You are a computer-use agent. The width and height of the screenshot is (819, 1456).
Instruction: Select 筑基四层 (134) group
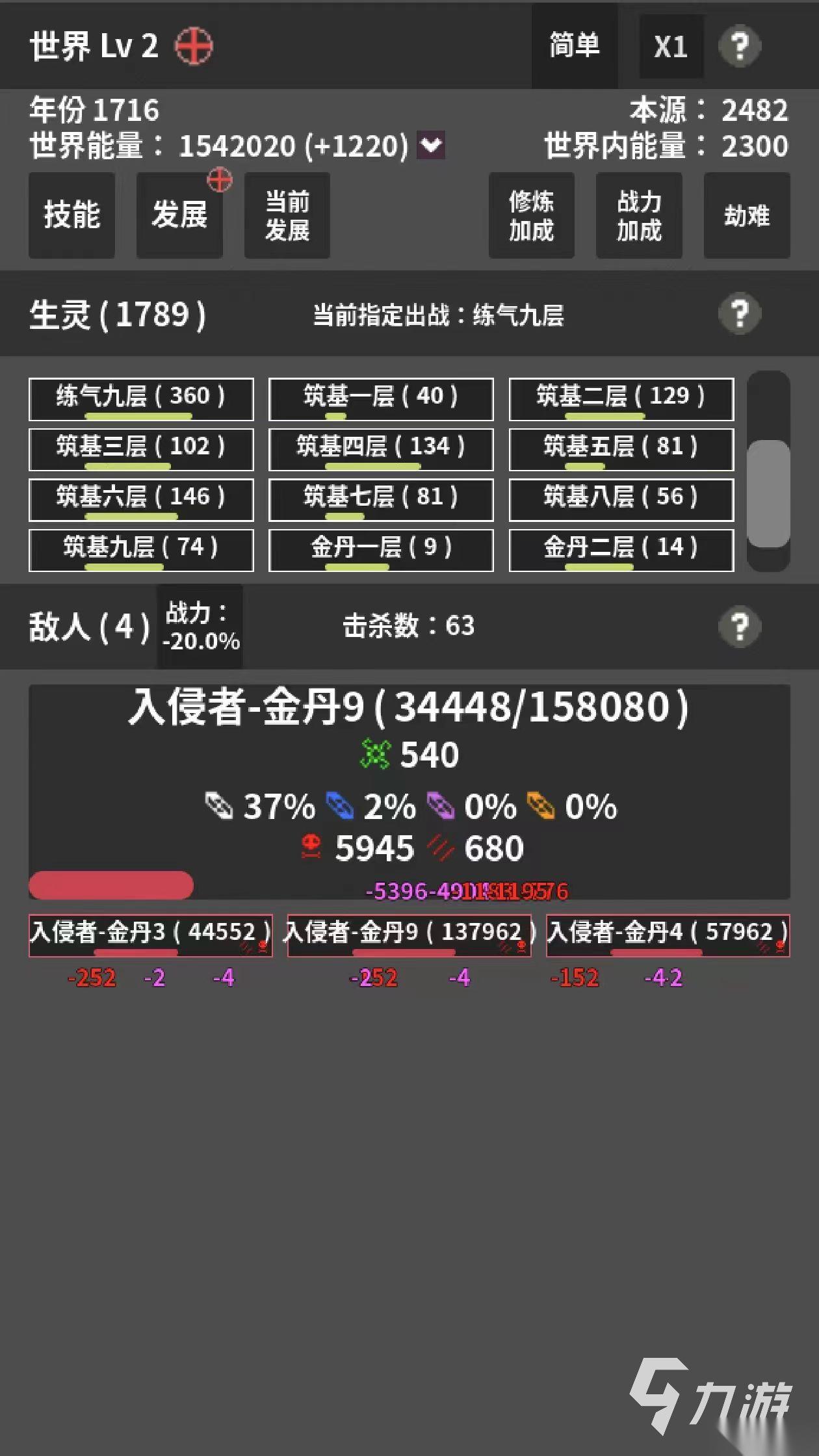tap(381, 448)
